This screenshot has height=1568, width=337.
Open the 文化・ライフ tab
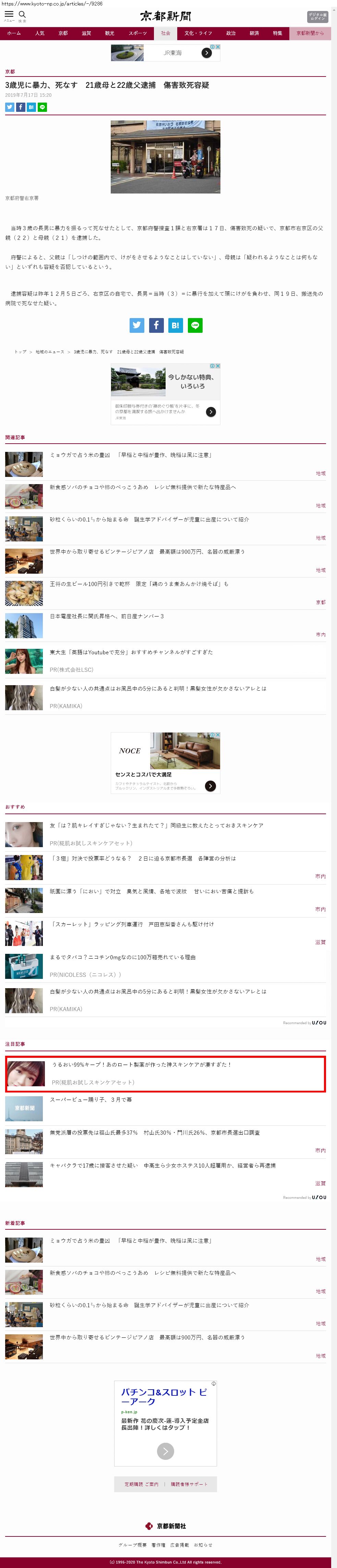point(198,34)
